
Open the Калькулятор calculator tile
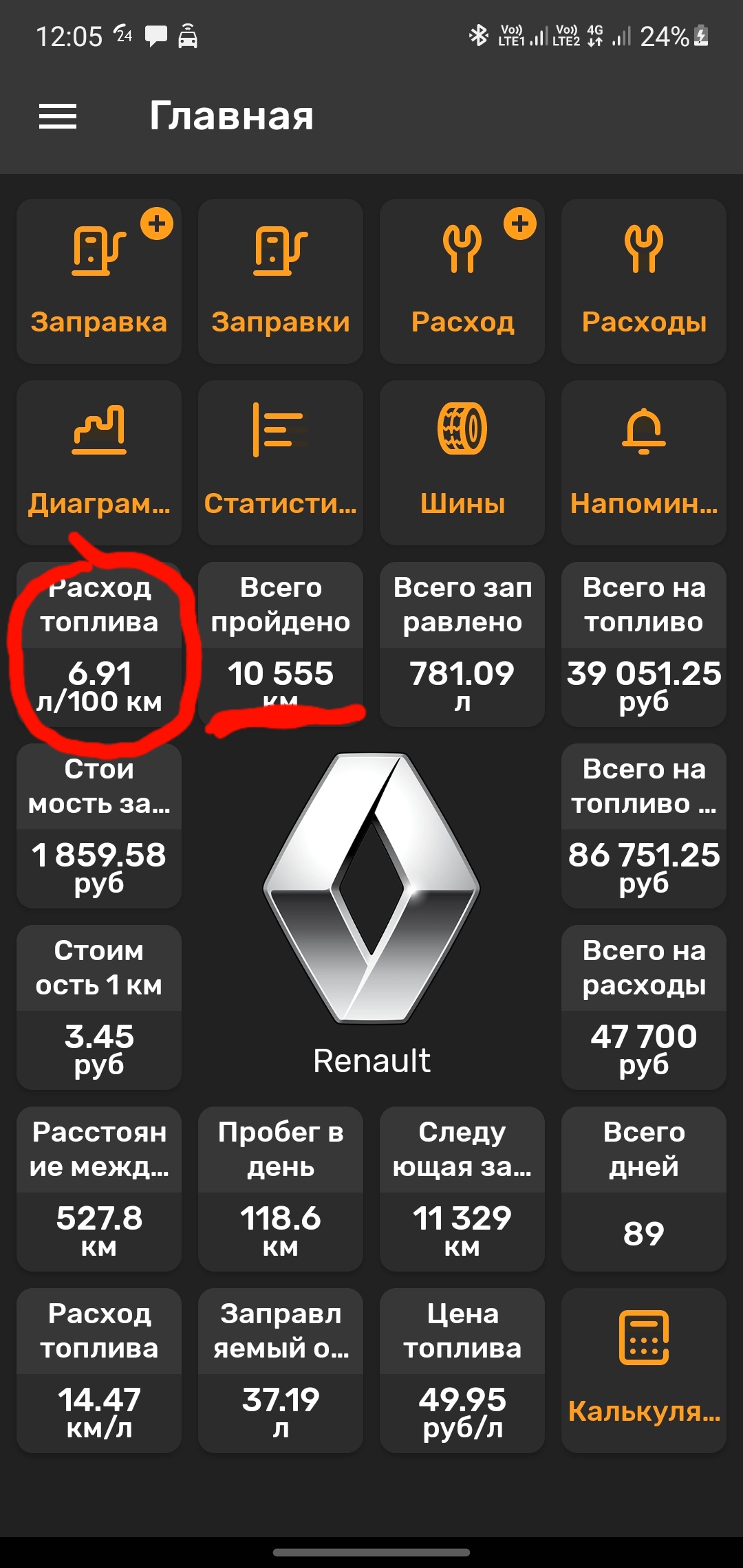point(644,1371)
